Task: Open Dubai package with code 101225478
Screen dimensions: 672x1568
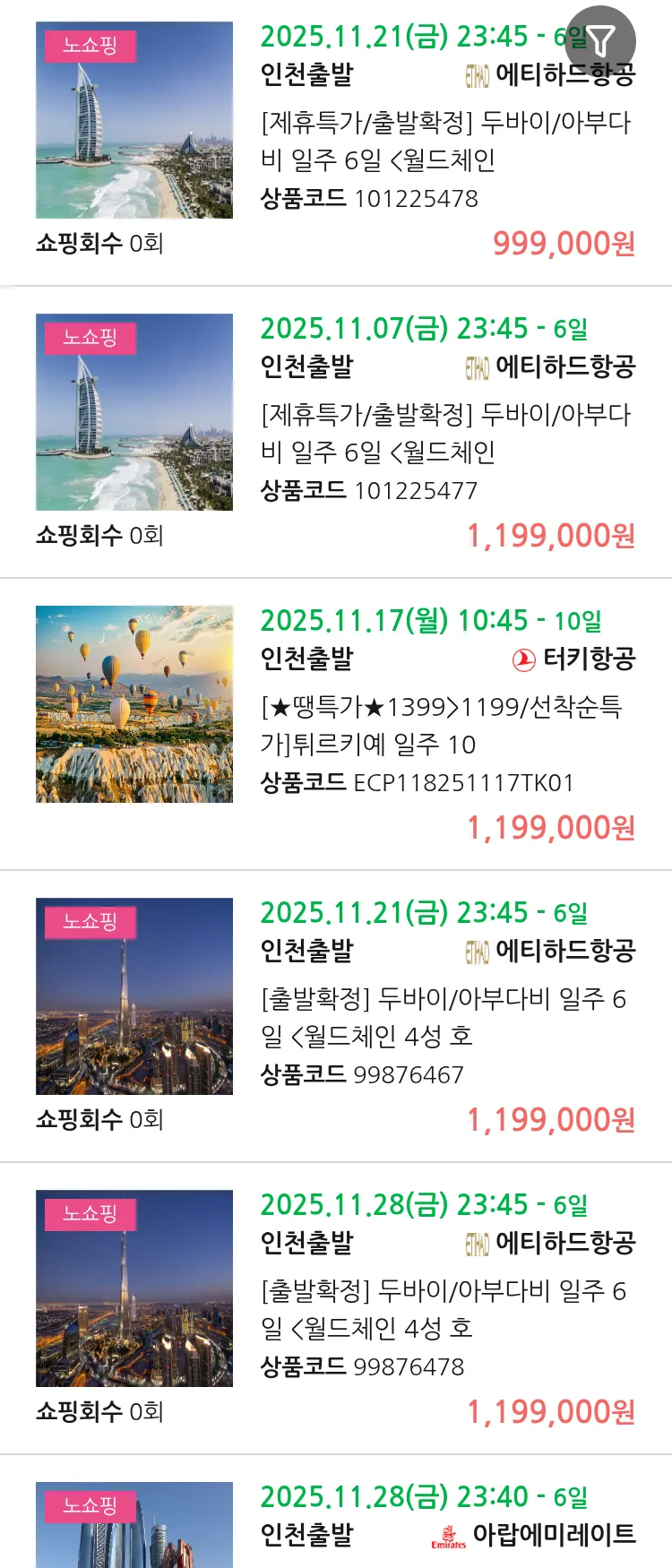Action: point(445,141)
